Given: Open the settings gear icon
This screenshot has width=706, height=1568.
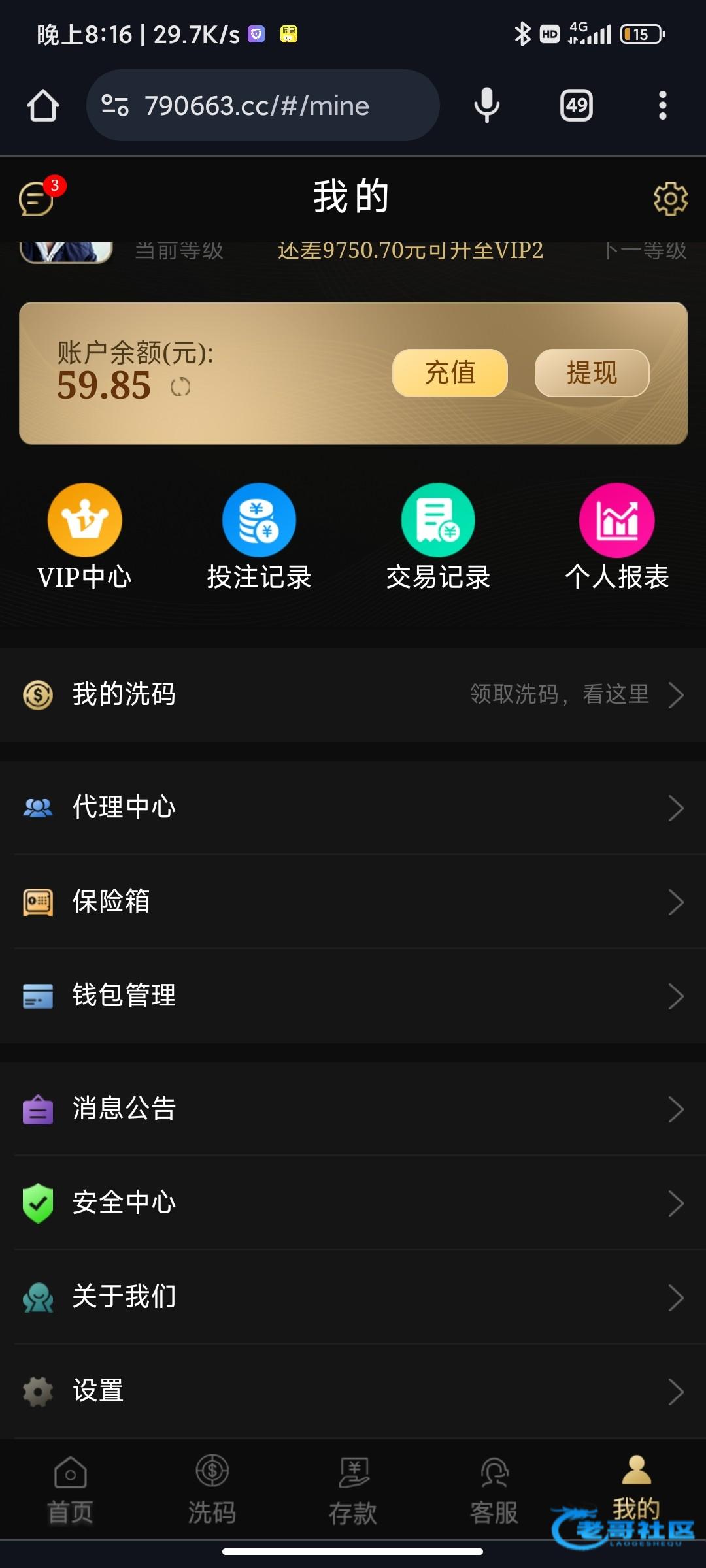Looking at the screenshot, I should [x=670, y=198].
